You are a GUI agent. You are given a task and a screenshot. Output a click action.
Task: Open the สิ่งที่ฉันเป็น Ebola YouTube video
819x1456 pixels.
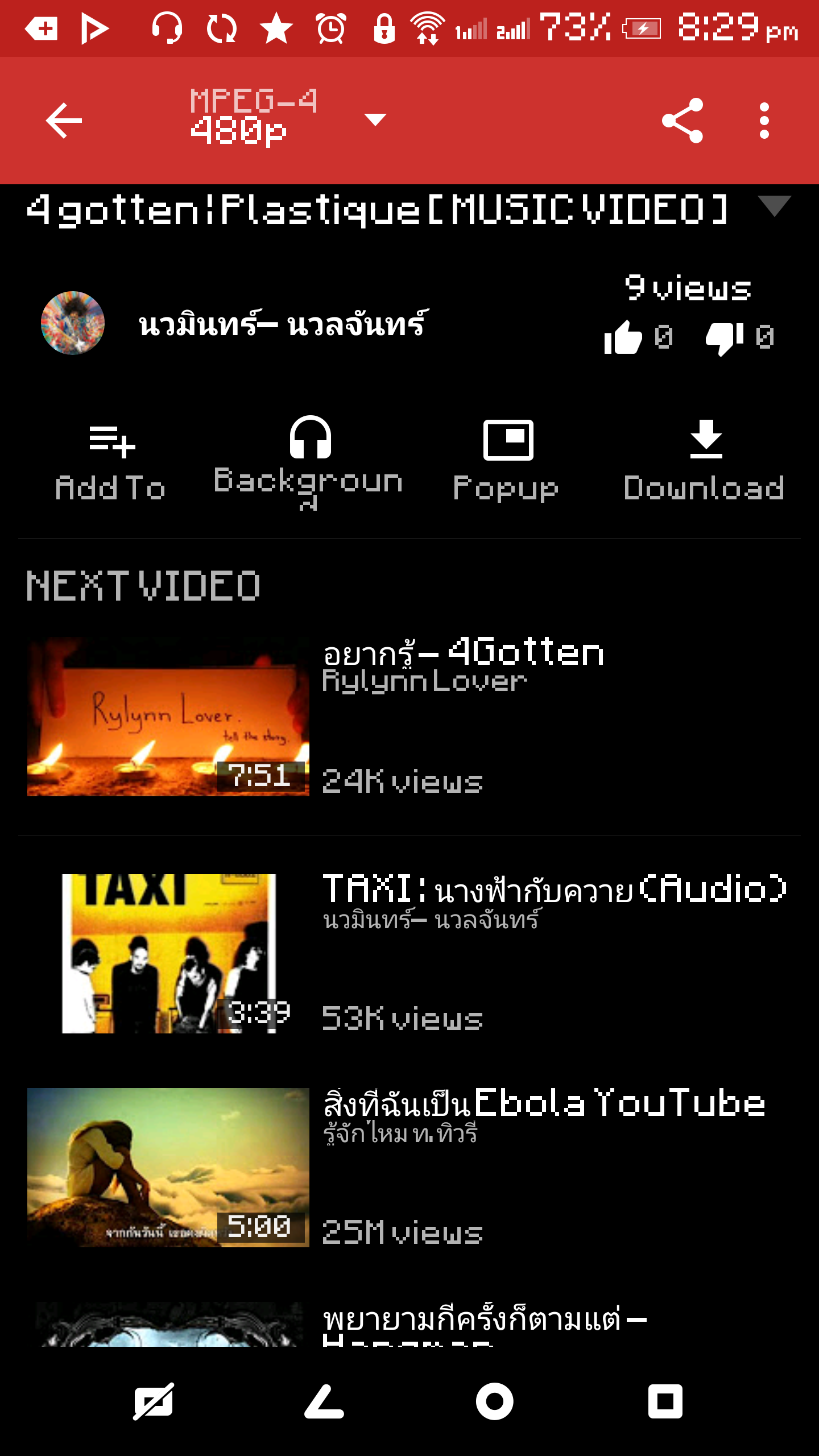pos(409,1167)
